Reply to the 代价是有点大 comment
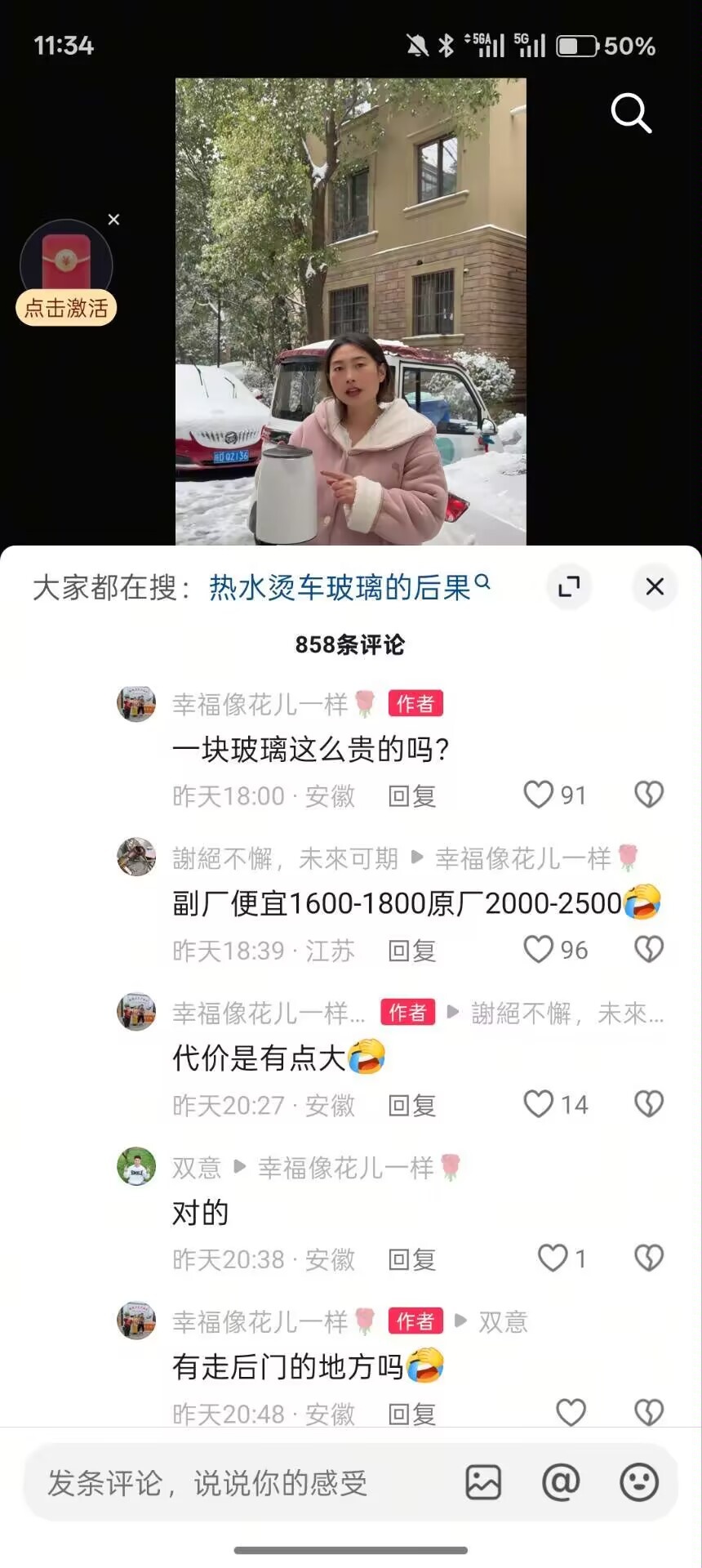 (412, 1105)
